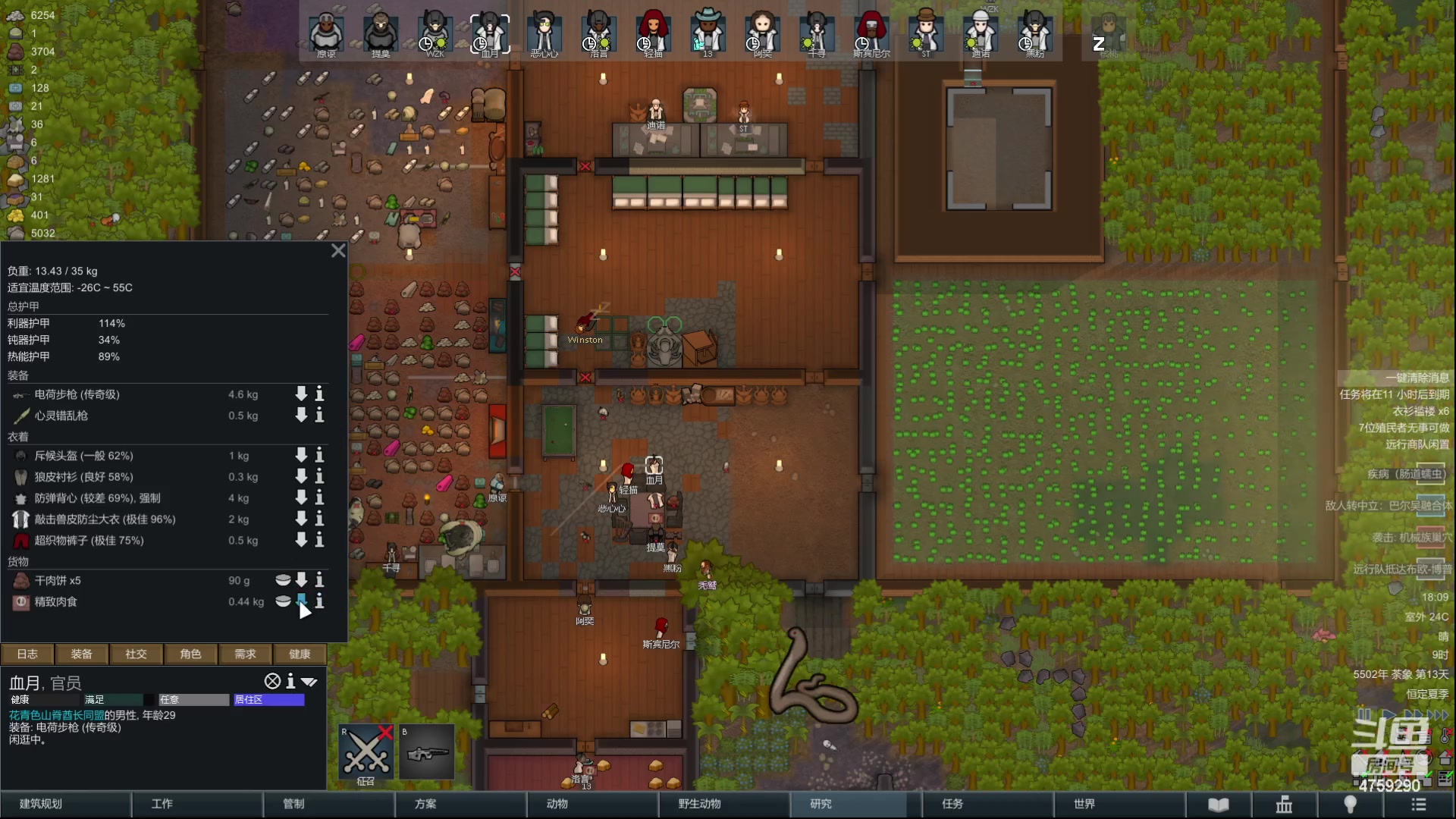Drop the 斥候头盔 helmet
The width and height of the screenshot is (1456, 819).
301,455
